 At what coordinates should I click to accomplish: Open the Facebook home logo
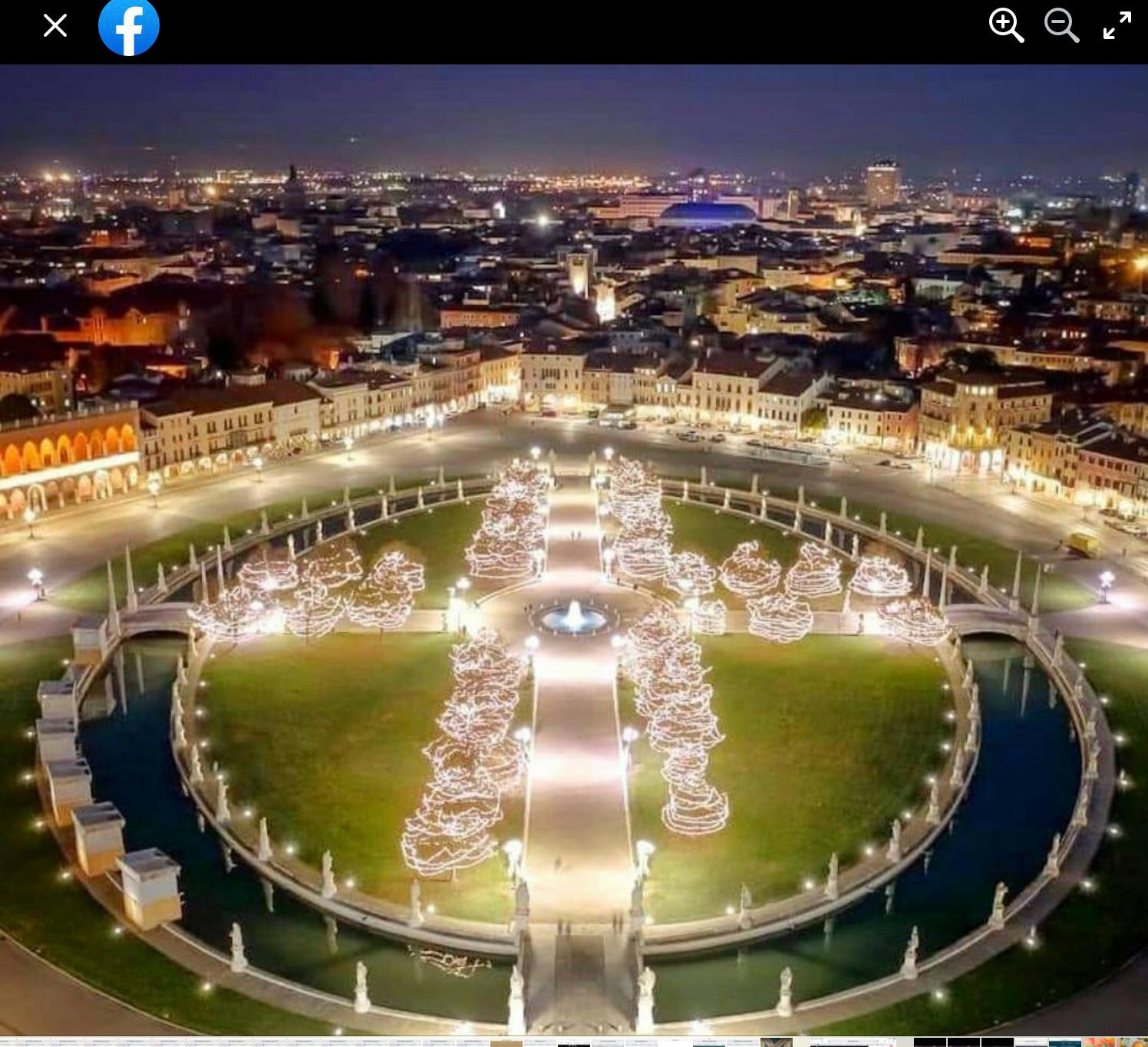(x=129, y=28)
